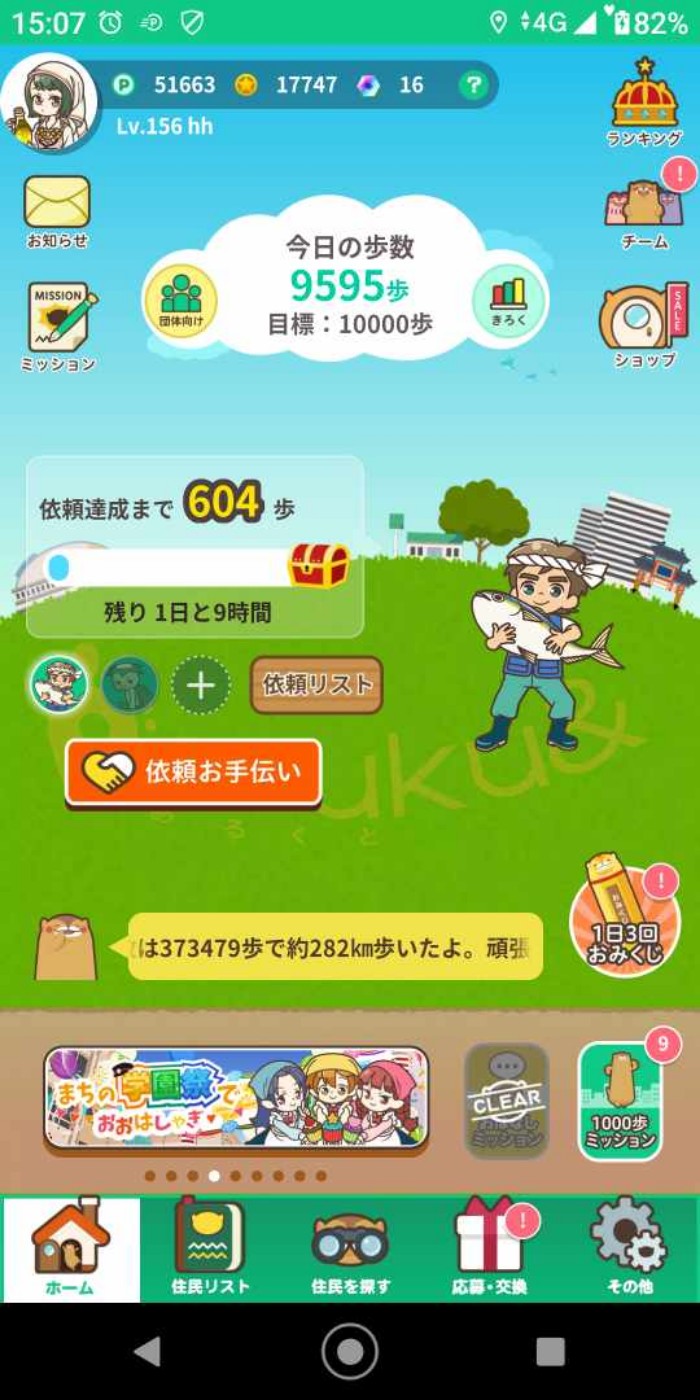Tap the green help question mark
This screenshot has width=700, height=1400.
473,86
